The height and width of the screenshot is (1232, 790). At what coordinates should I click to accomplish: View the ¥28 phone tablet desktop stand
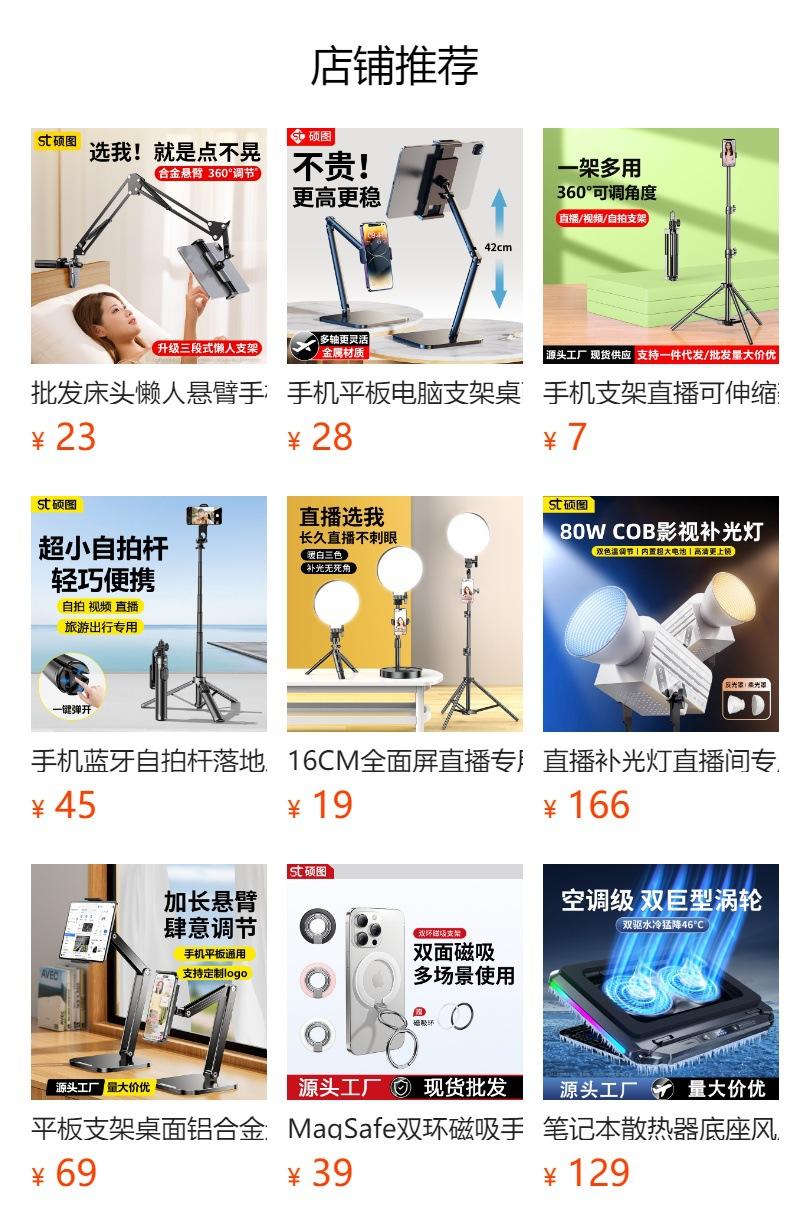pos(405,246)
